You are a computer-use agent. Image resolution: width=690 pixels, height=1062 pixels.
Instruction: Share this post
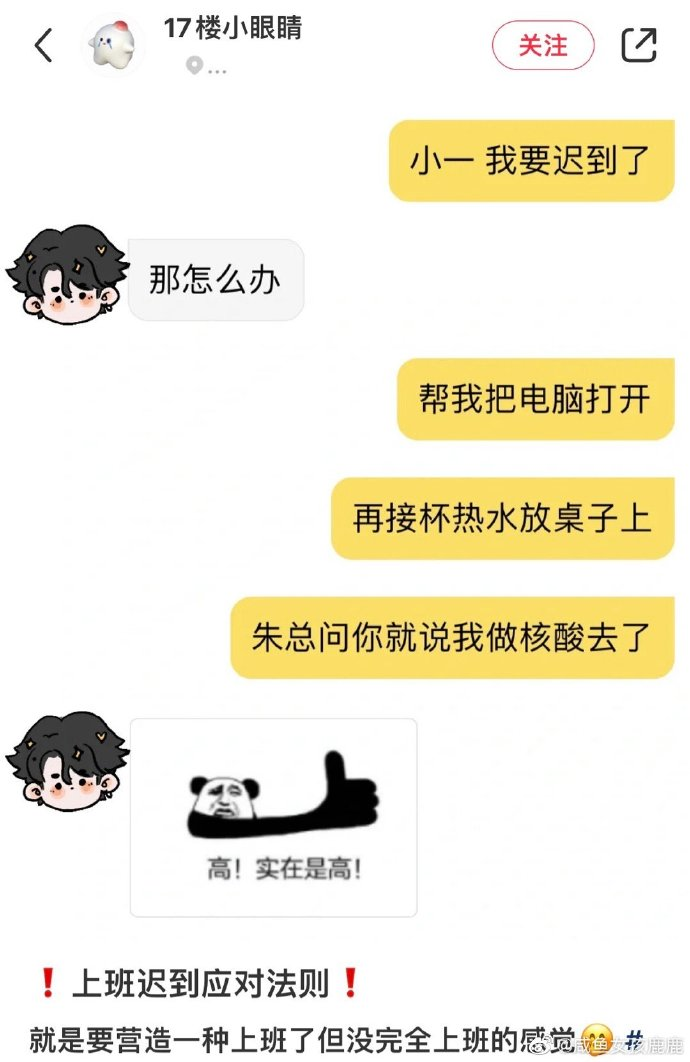(639, 45)
